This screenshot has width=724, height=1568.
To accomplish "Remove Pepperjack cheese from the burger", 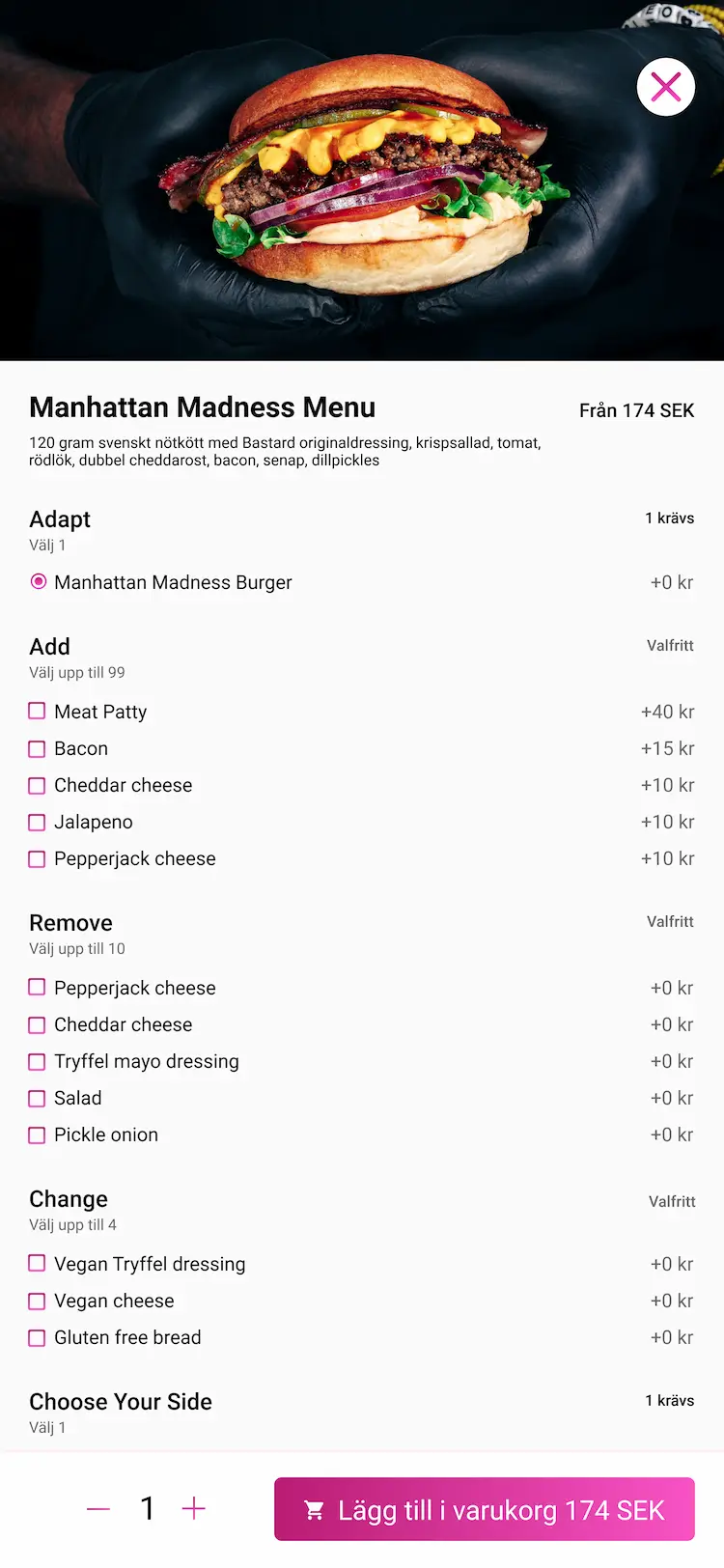I will click(38, 988).
